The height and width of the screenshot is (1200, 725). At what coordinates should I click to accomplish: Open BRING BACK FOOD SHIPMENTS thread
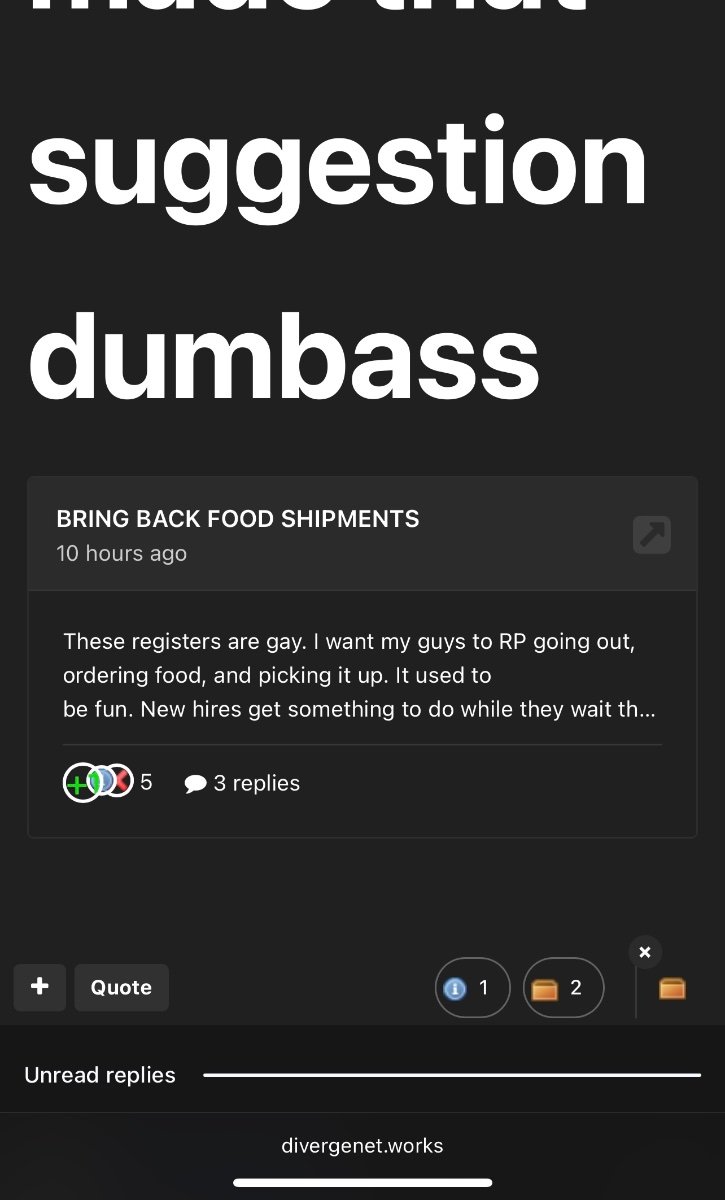click(238, 519)
